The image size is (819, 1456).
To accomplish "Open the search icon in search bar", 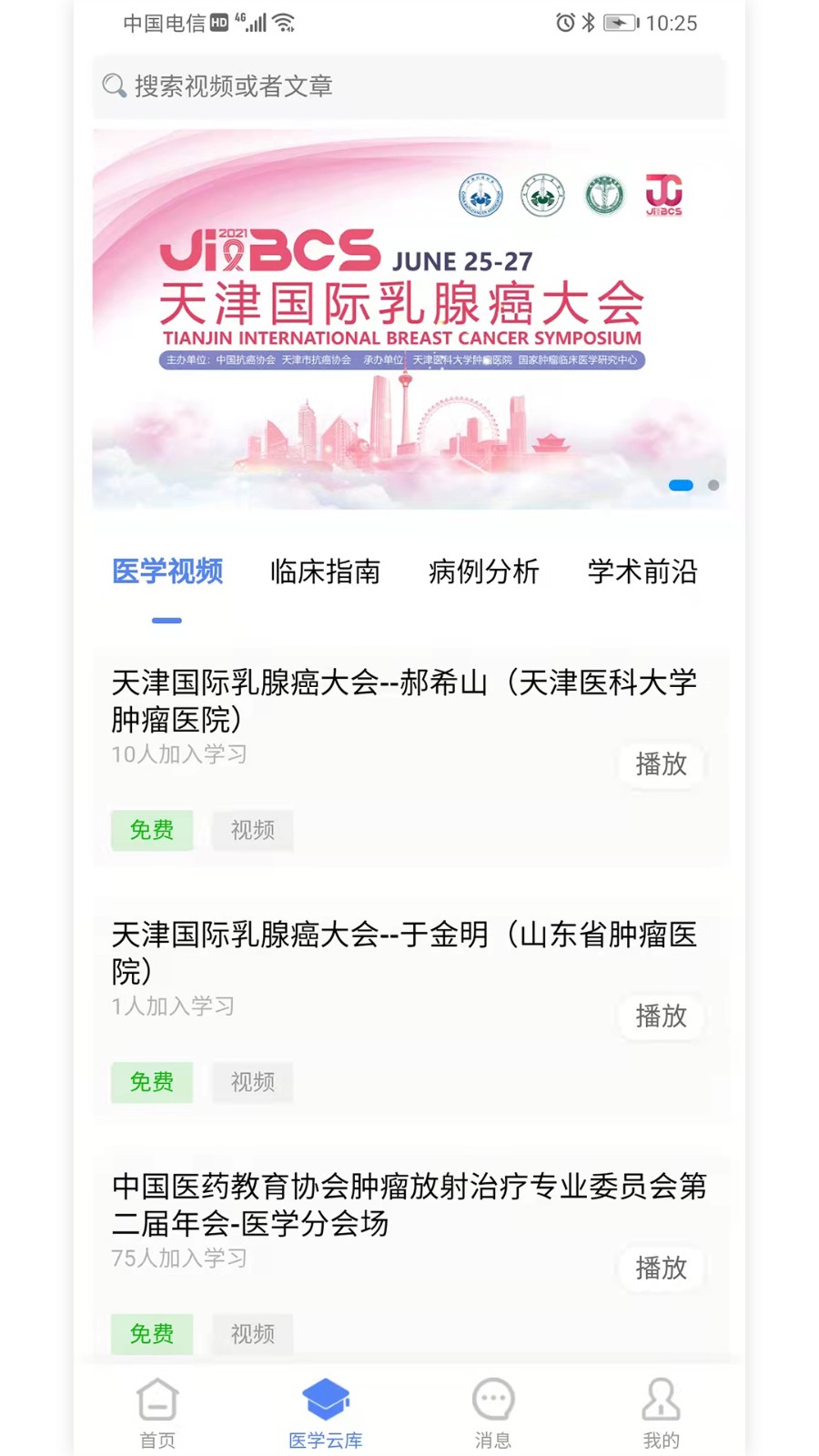I will (113, 86).
